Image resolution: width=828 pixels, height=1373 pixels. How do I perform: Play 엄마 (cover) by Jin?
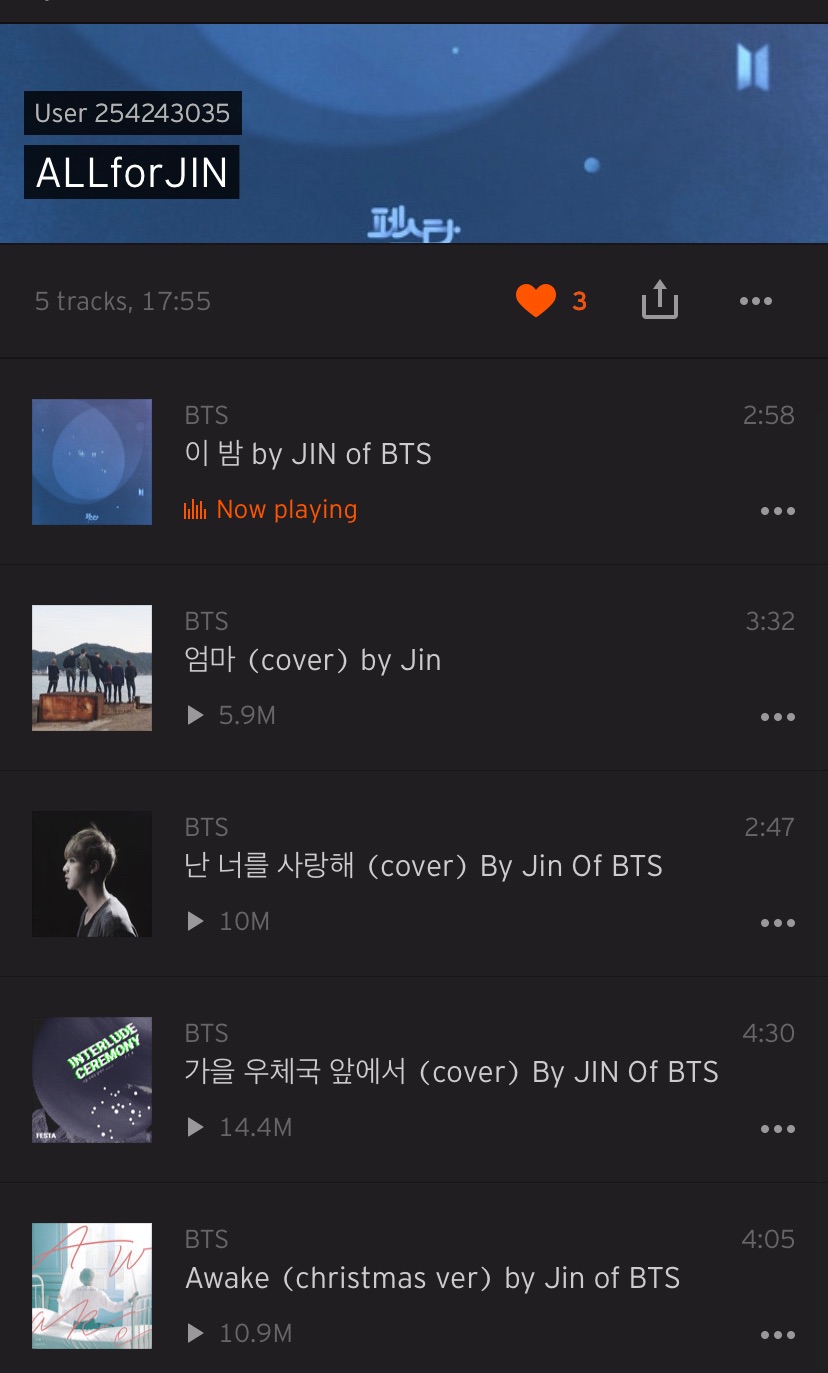(x=312, y=660)
